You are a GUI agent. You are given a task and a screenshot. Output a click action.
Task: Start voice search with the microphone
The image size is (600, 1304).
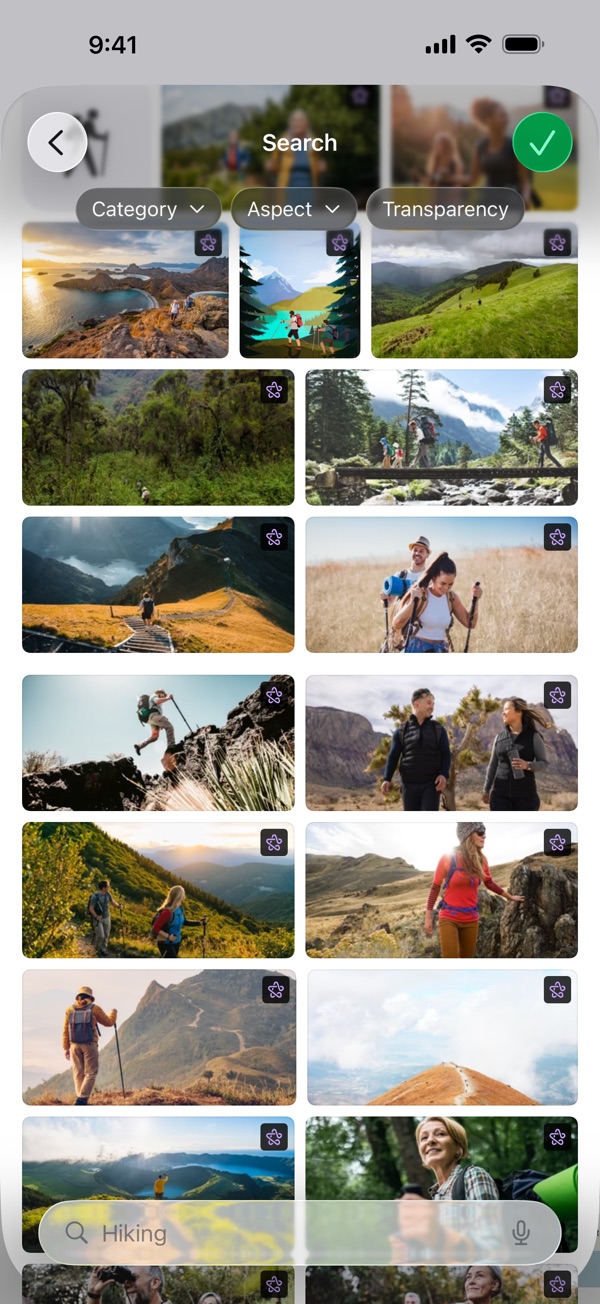pos(520,1232)
